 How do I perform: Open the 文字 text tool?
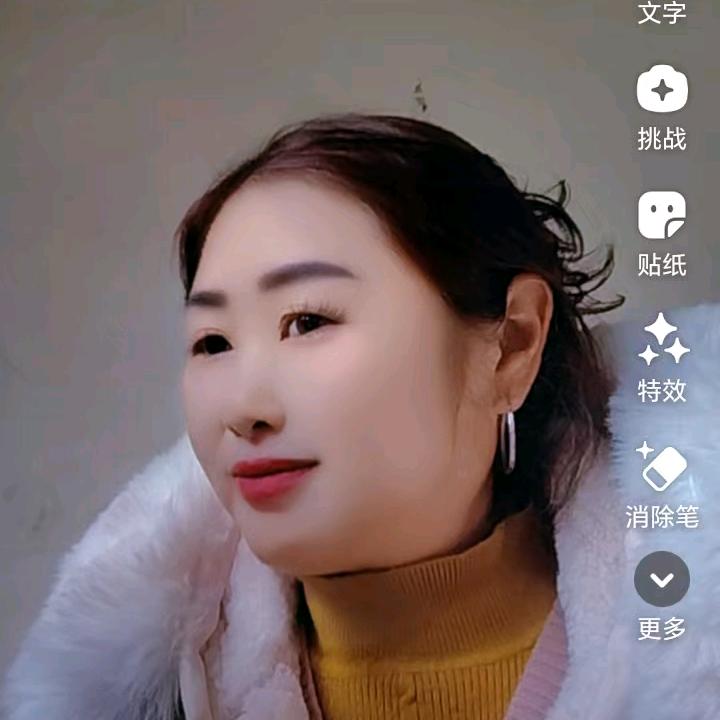point(662,12)
